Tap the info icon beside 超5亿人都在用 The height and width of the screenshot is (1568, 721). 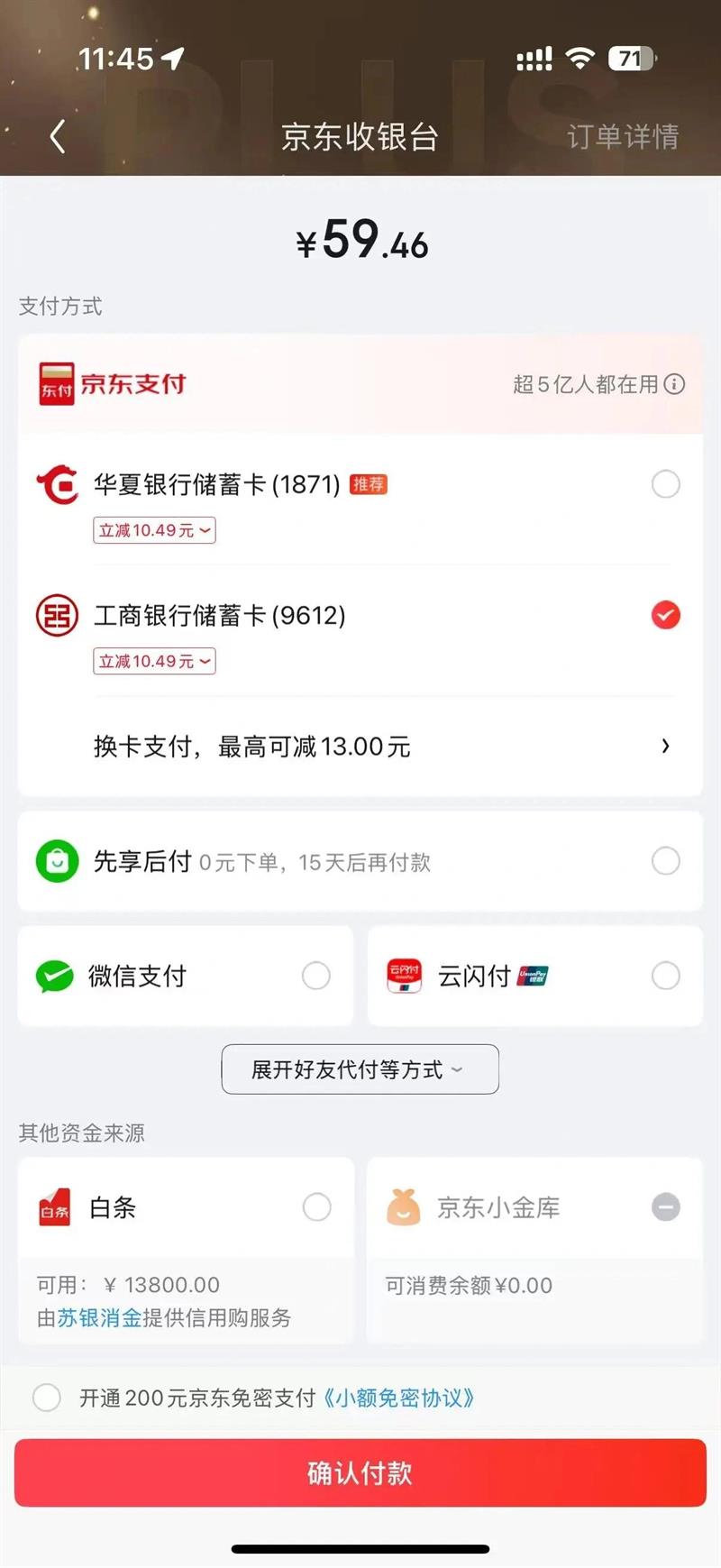[x=674, y=384]
